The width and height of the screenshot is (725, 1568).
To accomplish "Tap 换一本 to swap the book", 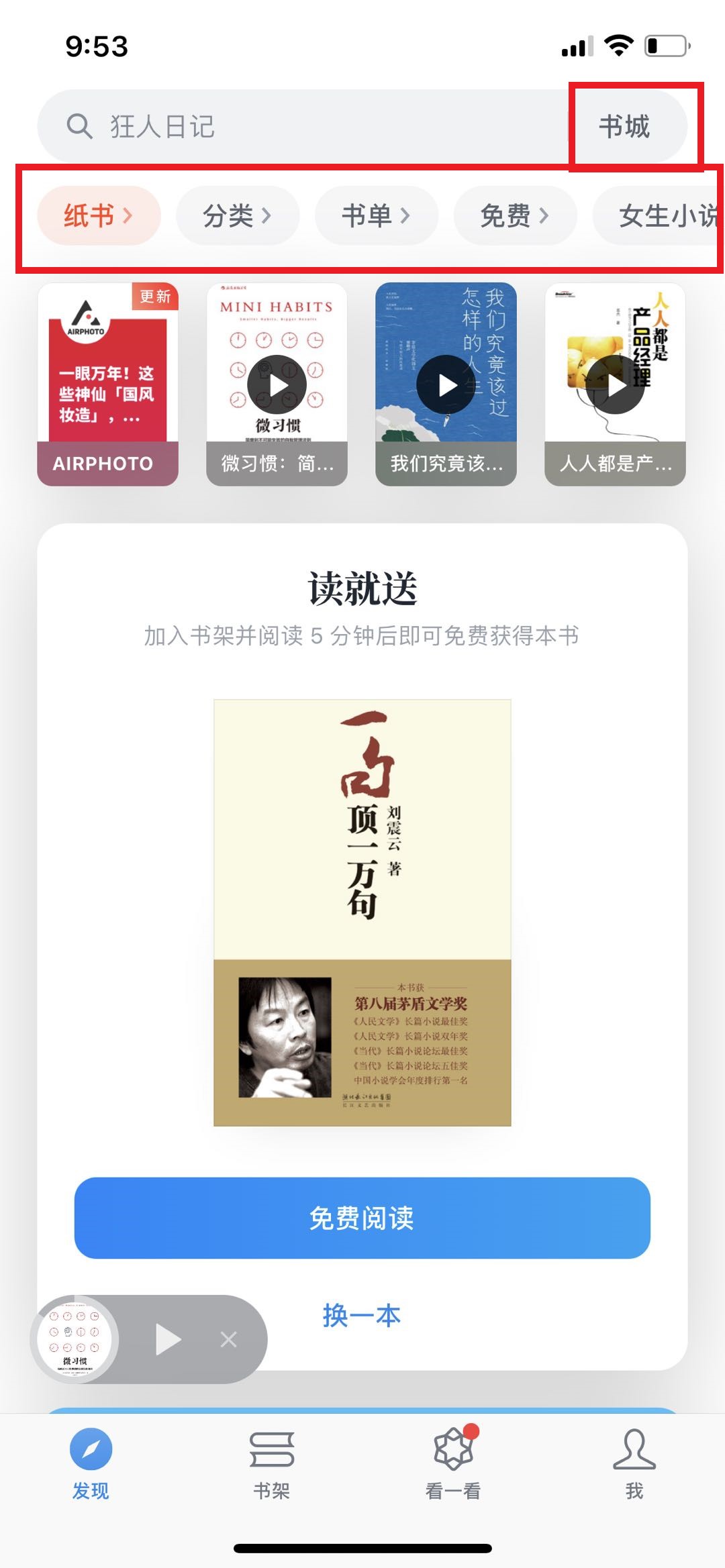I will tap(362, 1316).
